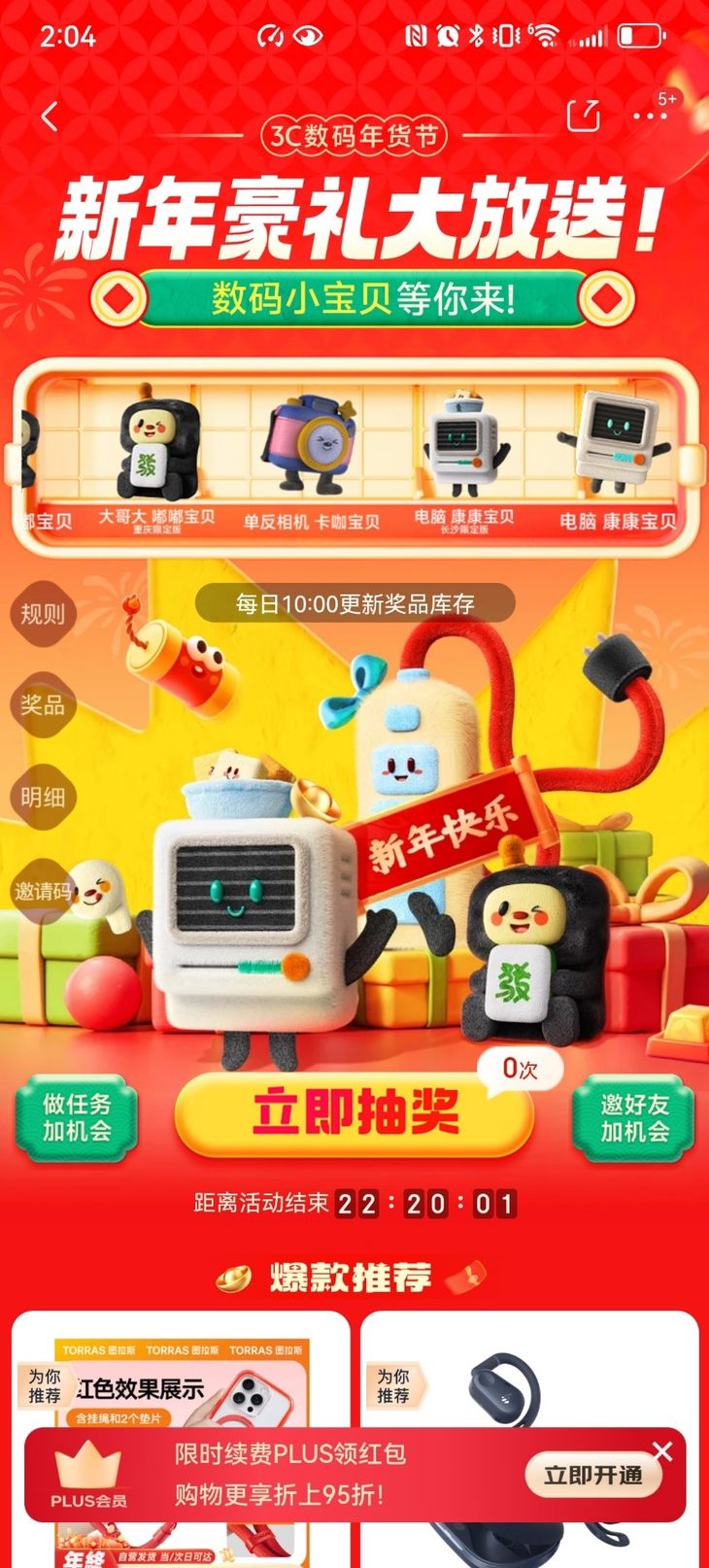Go back using the top-left arrow
Viewport: 709px width, 1568px height.
51,118
